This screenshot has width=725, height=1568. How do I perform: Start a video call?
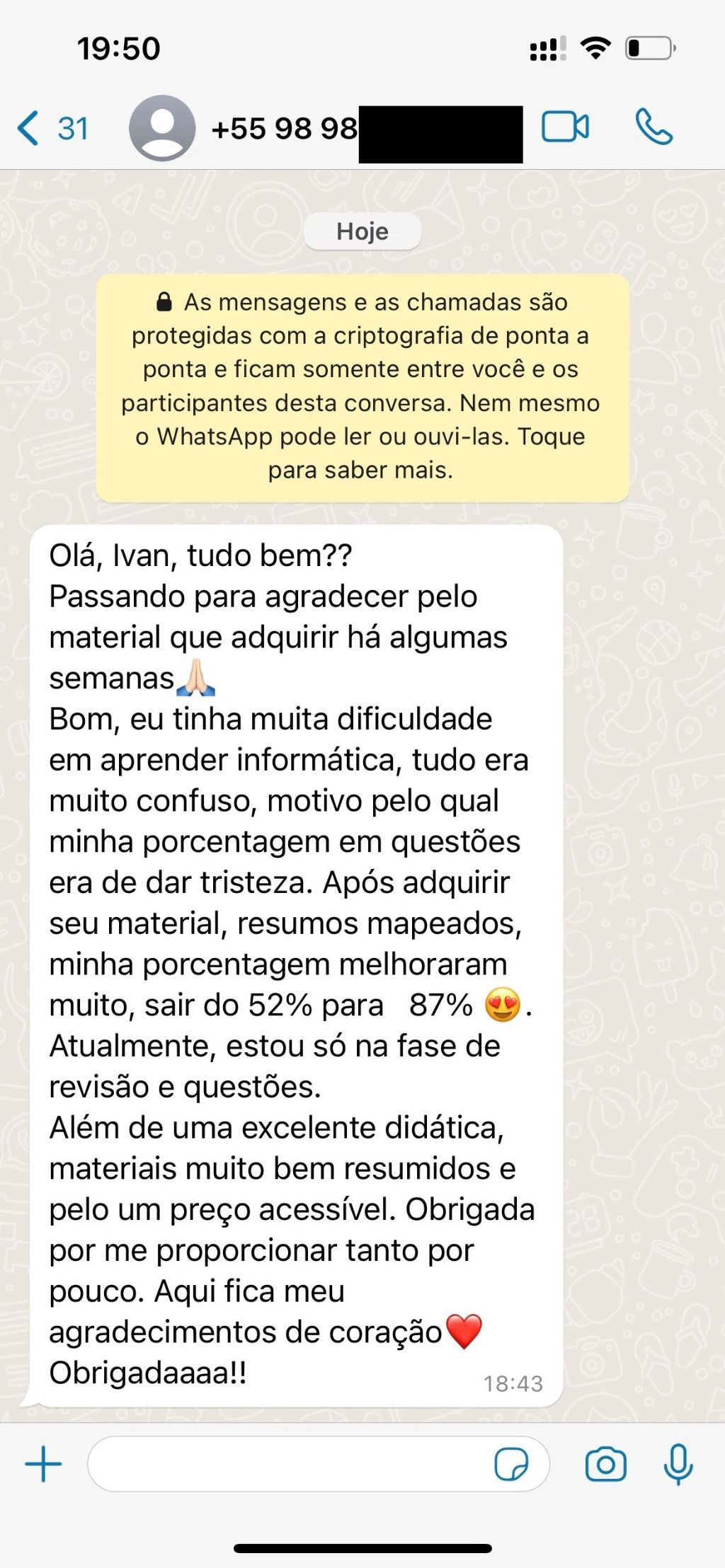[x=564, y=128]
